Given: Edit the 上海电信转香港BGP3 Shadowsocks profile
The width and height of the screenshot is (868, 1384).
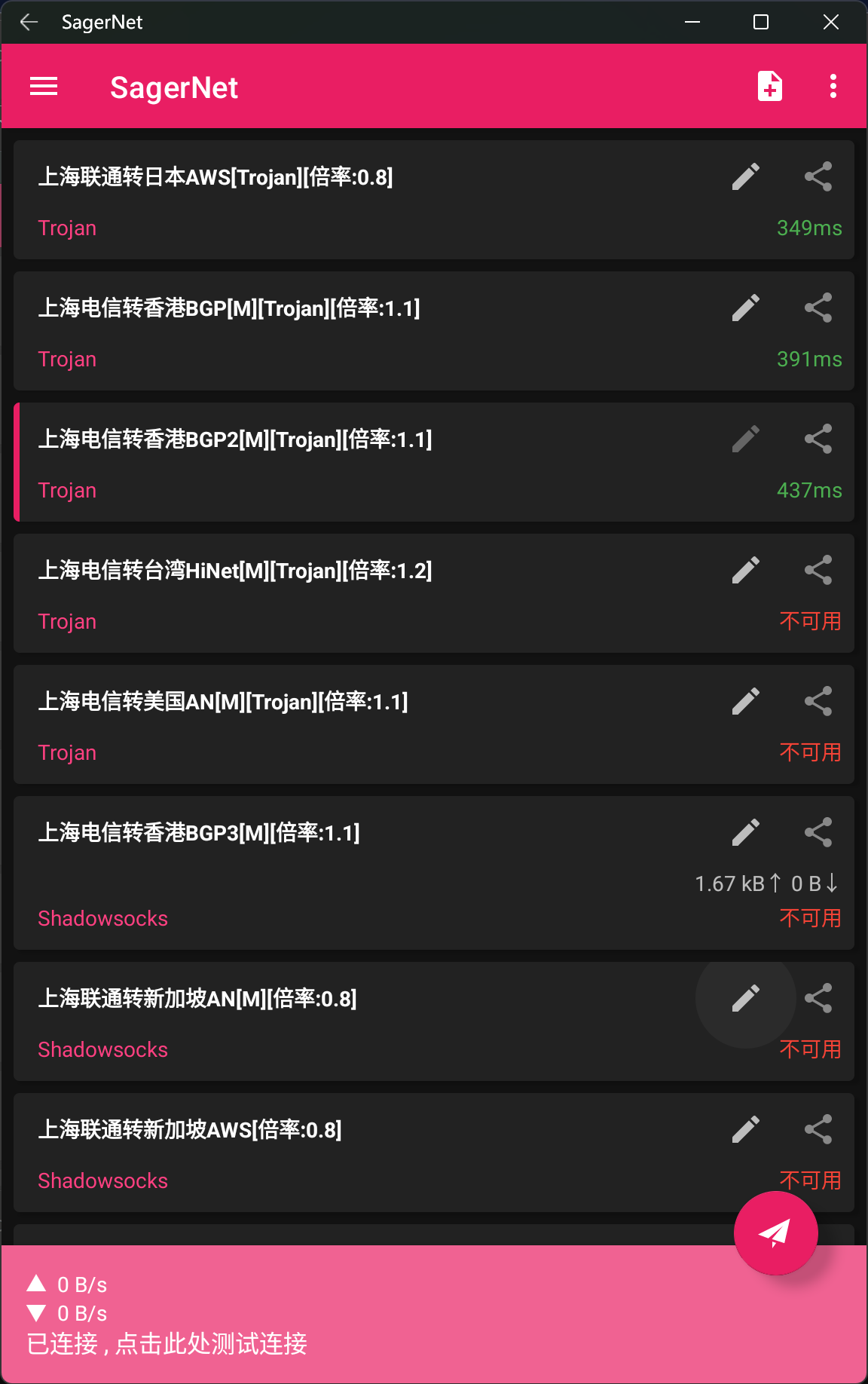Looking at the screenshot, I should pyautogui.click(x=745, y=833).
